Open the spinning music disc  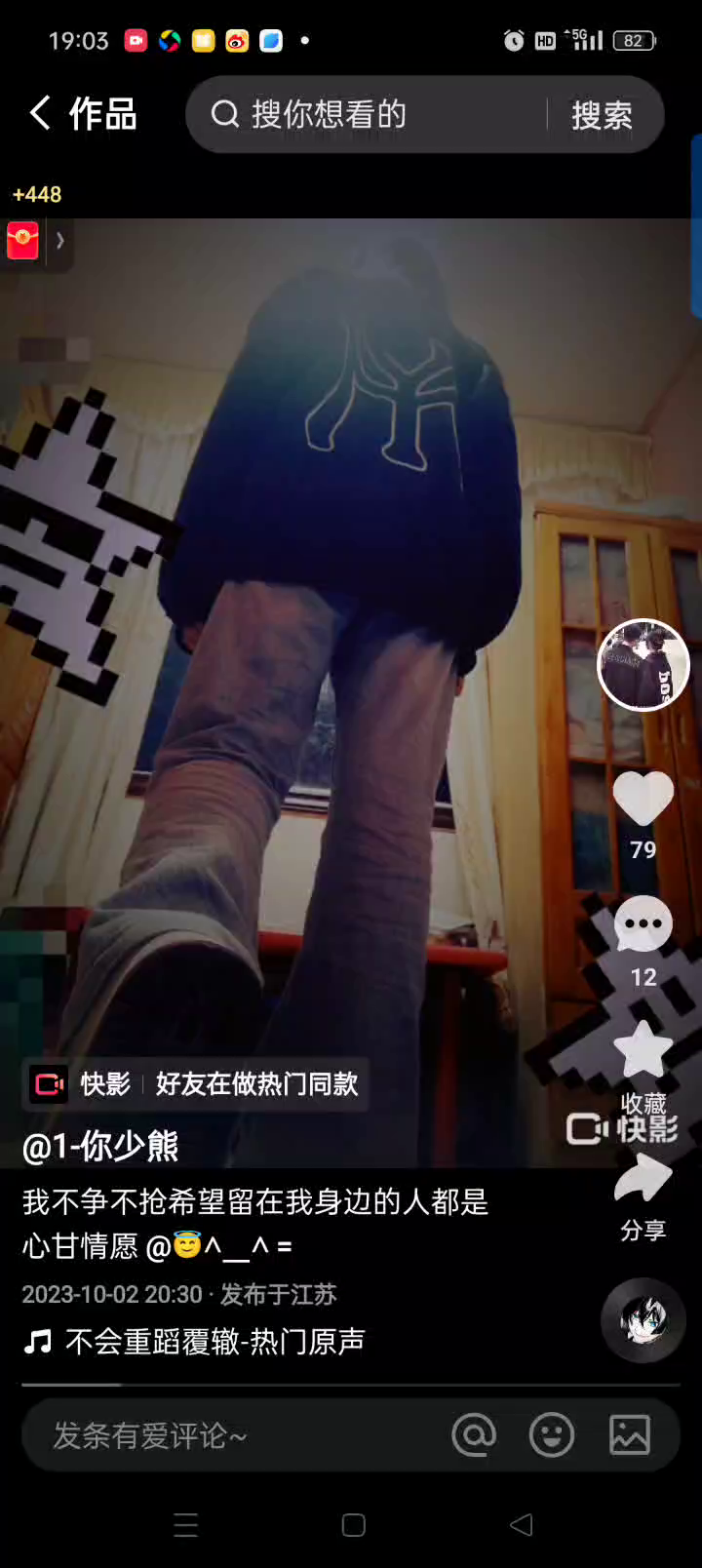pos(643,1320)
